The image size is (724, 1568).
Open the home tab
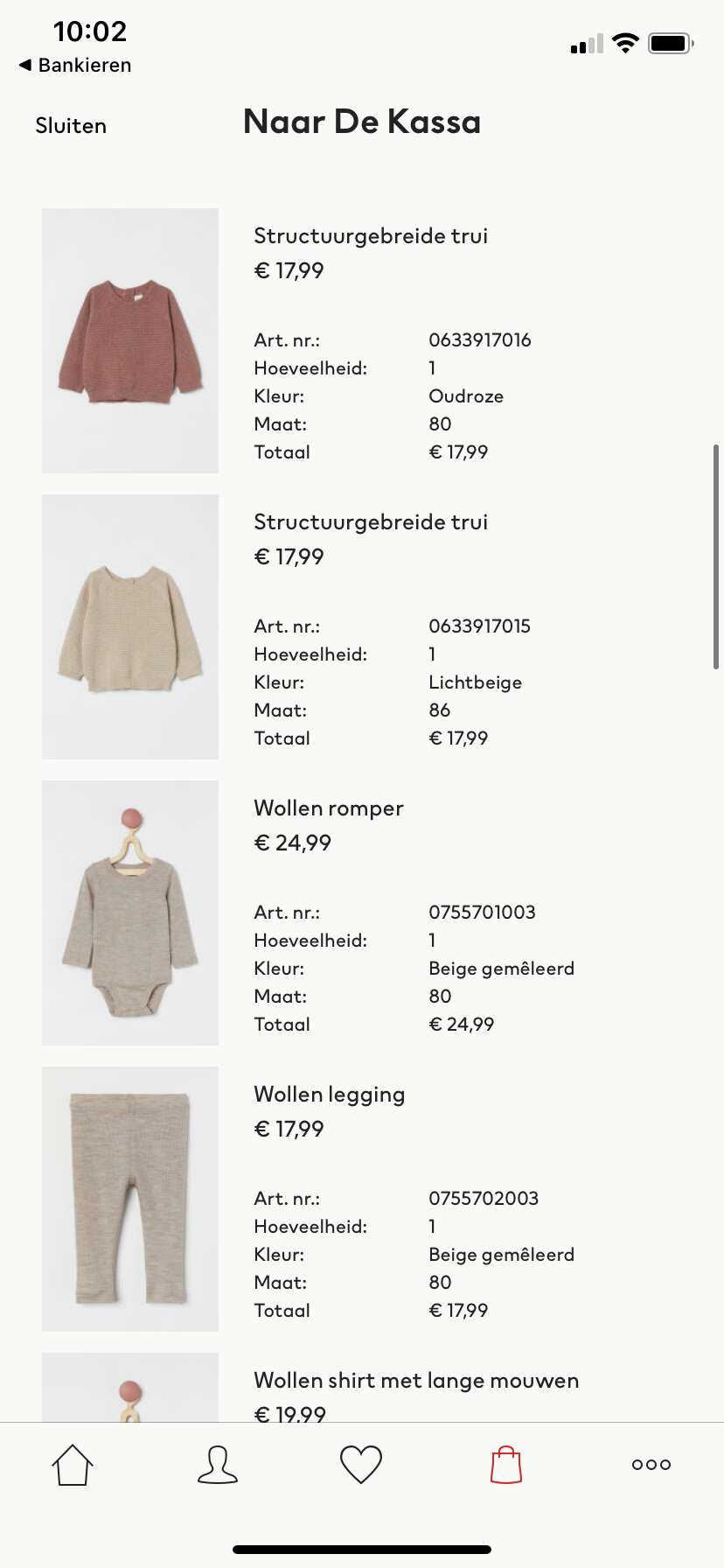pos(73,1465)
